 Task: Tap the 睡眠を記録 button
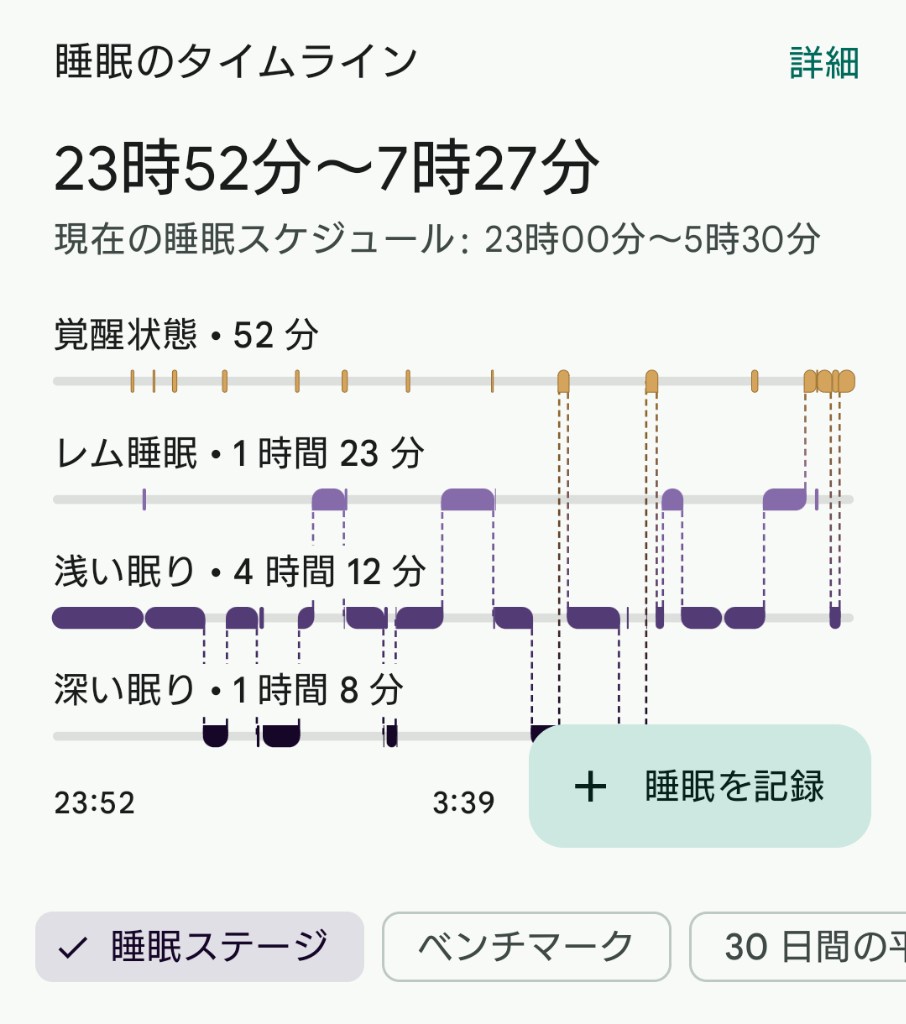700,787
